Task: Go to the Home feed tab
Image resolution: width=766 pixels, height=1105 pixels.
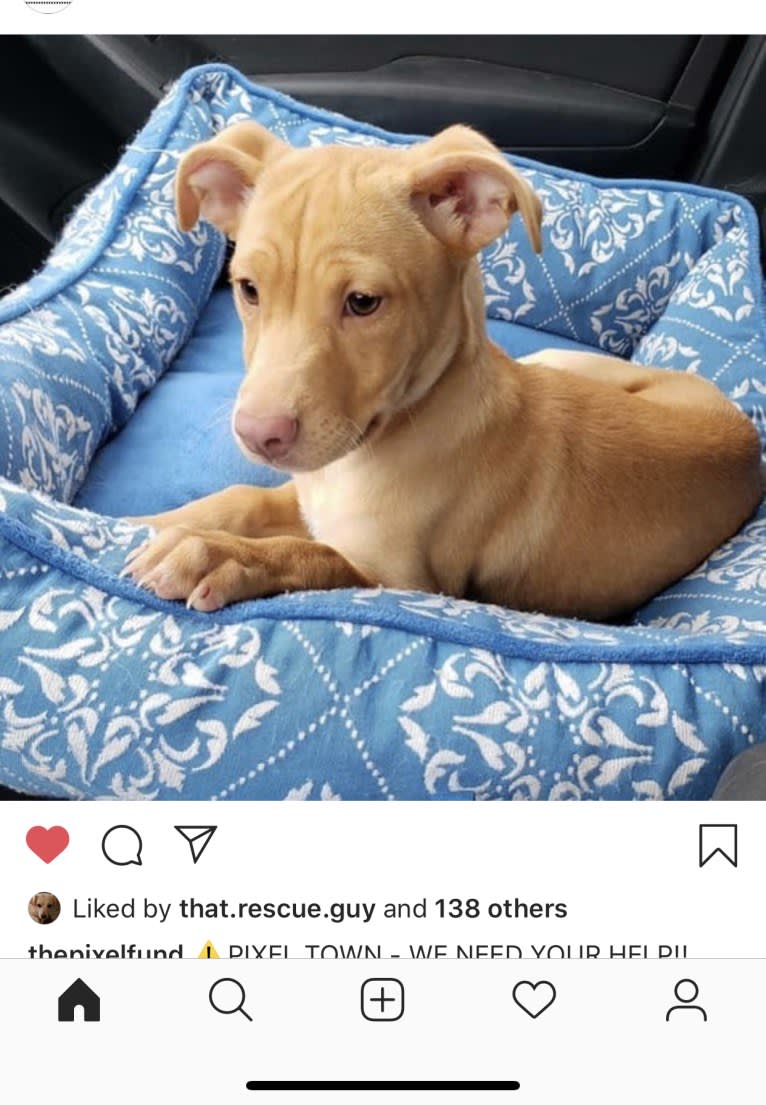Action: coord(79,1000)
